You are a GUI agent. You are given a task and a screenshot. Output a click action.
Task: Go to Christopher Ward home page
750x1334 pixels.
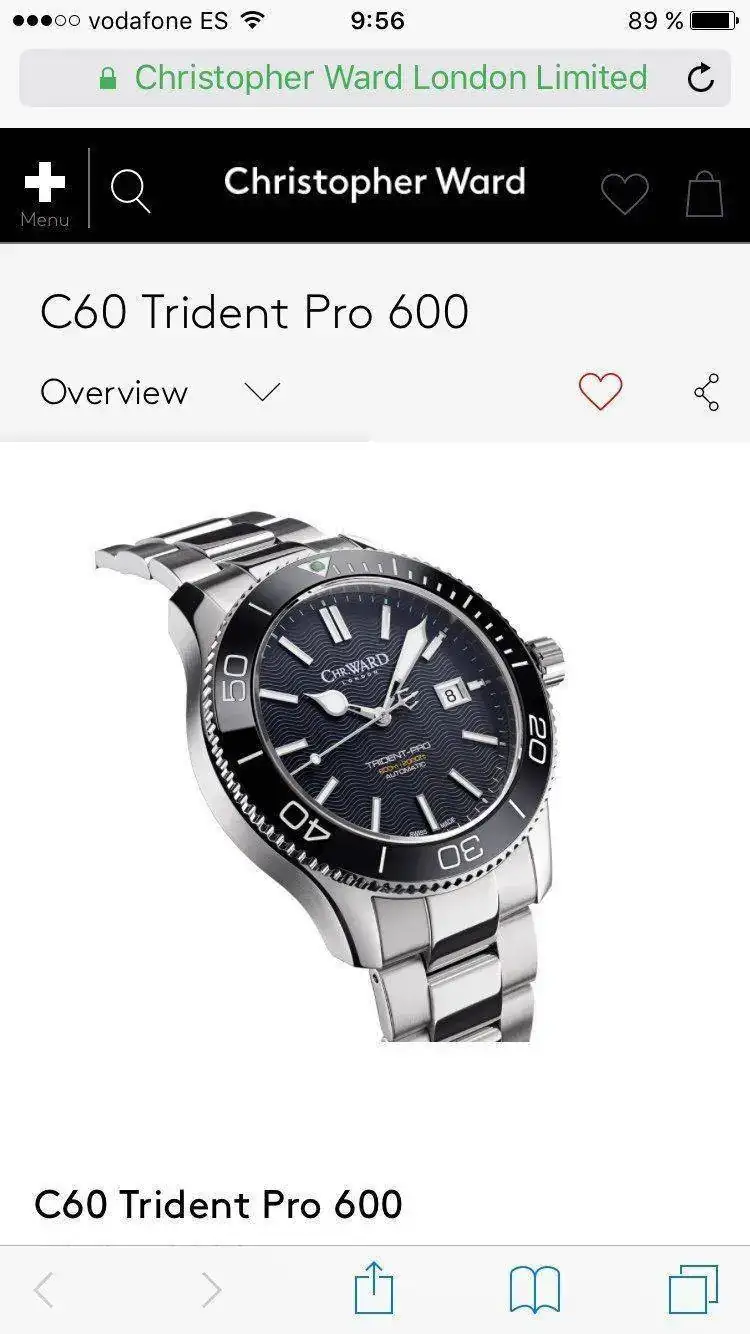pyautogui.click(x=374, y=182)
